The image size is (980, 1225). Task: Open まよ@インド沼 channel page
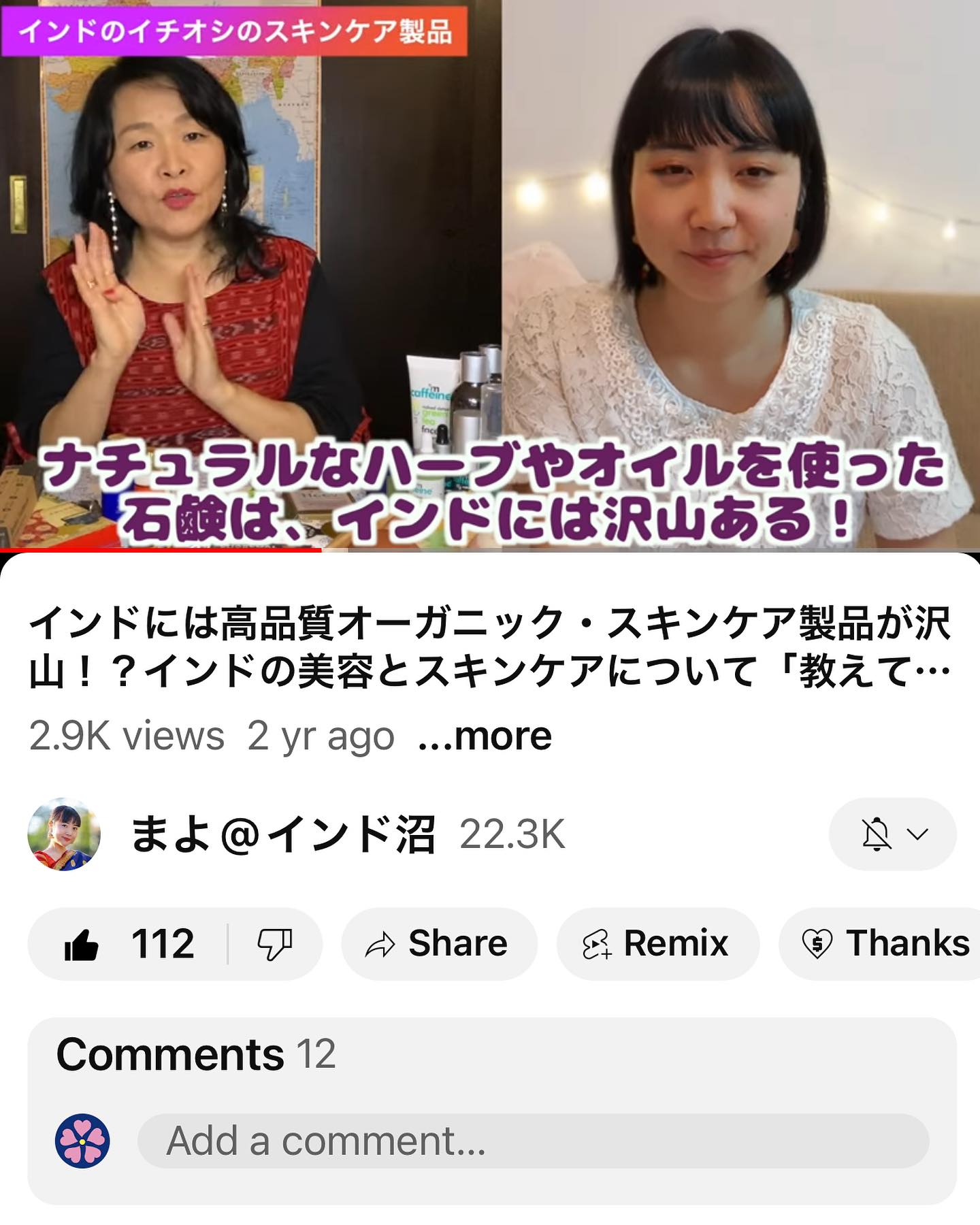[282, 834]
